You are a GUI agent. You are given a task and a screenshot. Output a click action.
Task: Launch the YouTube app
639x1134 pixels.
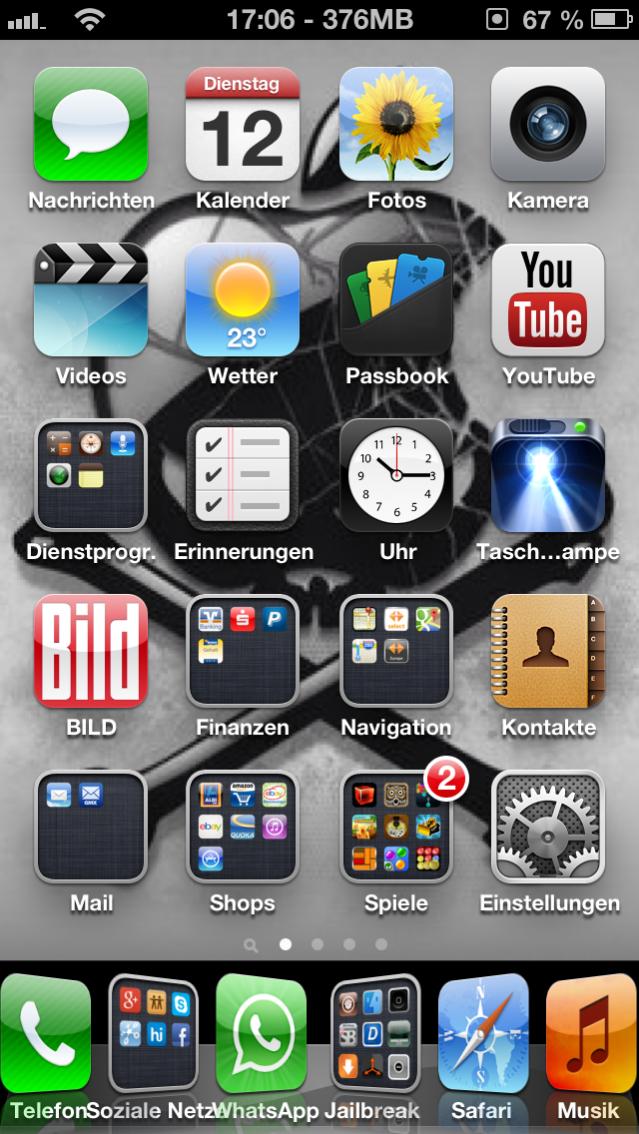547,300
